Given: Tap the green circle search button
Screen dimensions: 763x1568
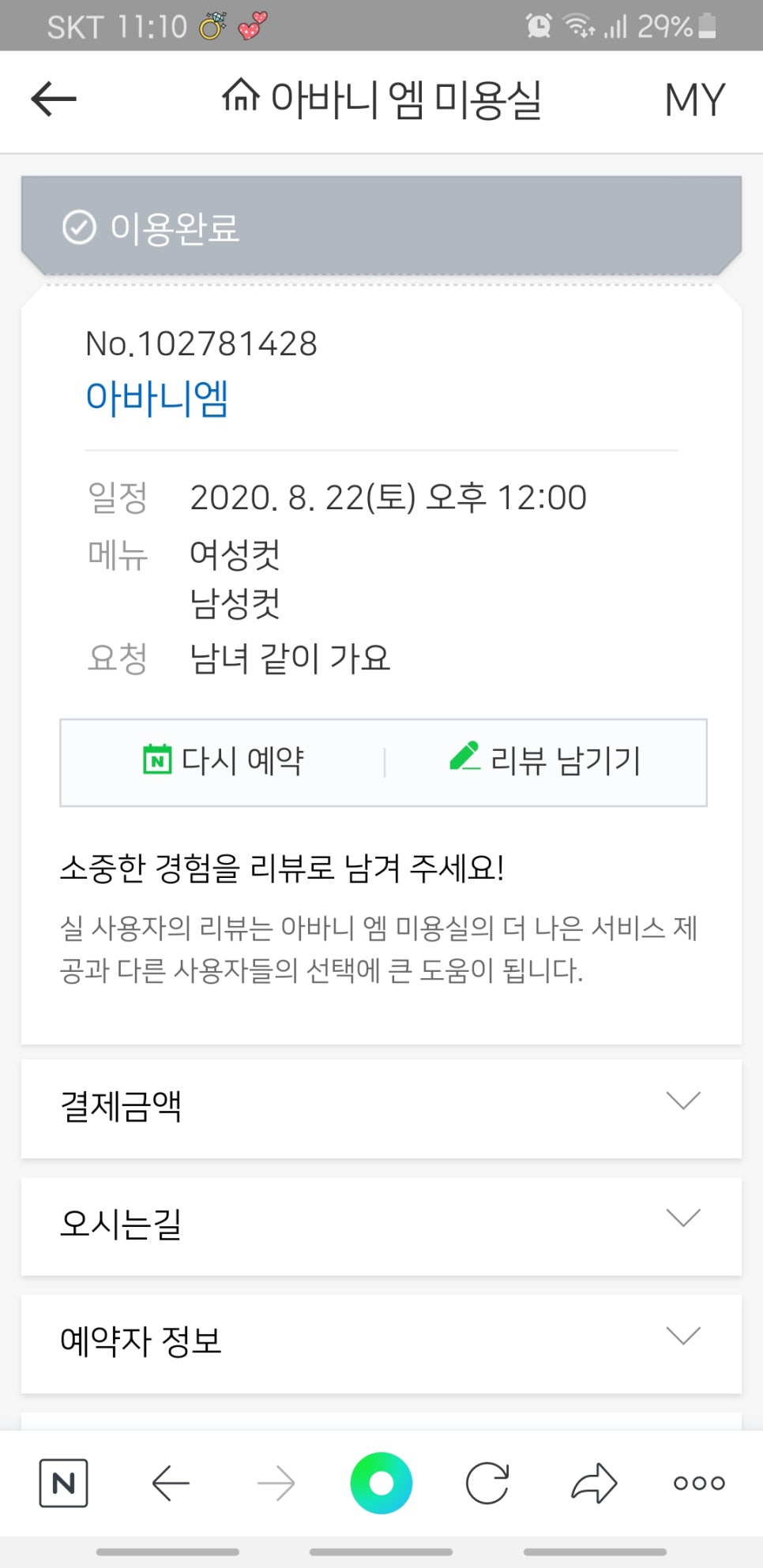Looking at the screenshot, I should (x=381, y=1484).
